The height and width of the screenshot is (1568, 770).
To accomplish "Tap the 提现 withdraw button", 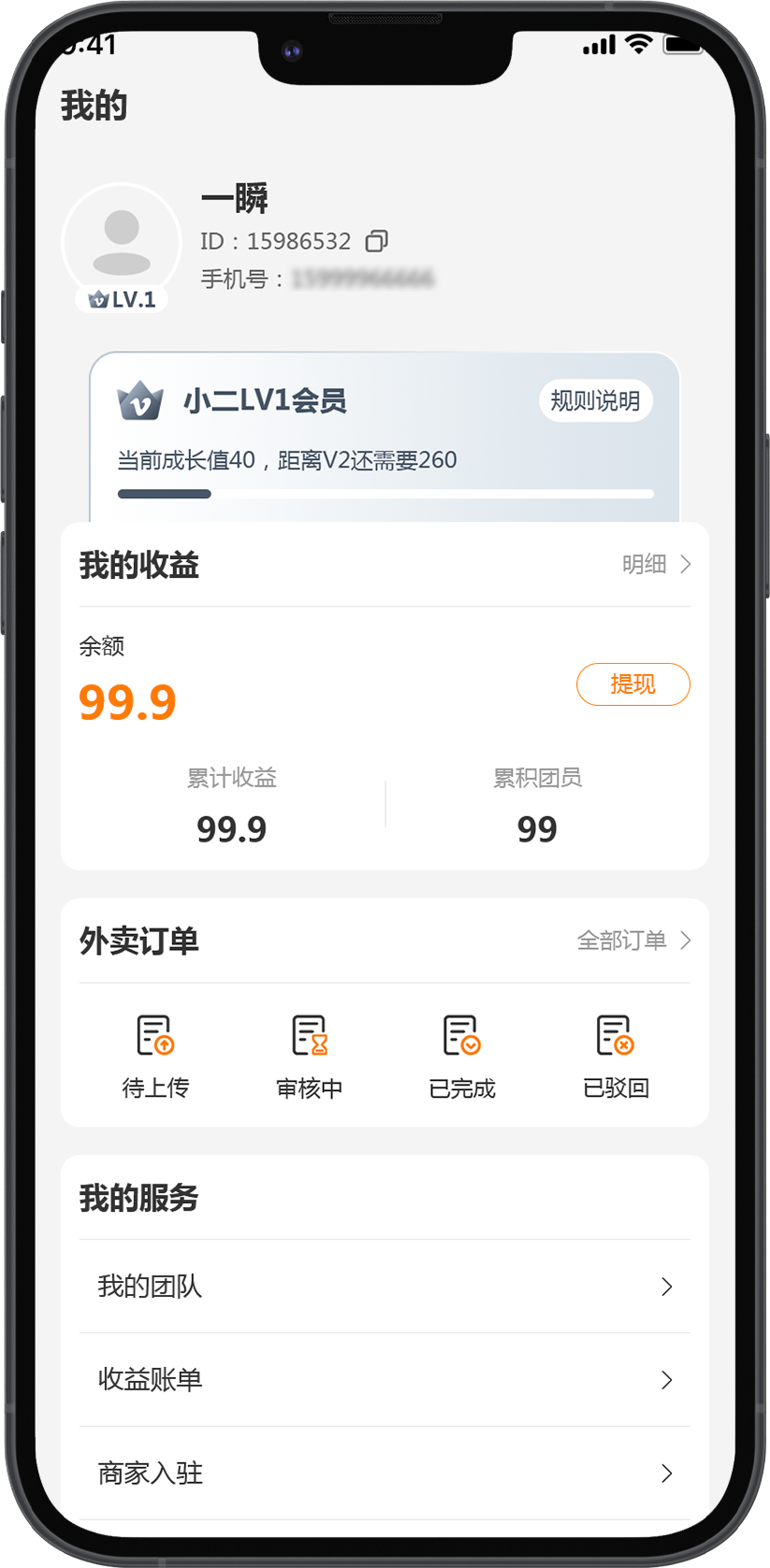I will 632,684.
